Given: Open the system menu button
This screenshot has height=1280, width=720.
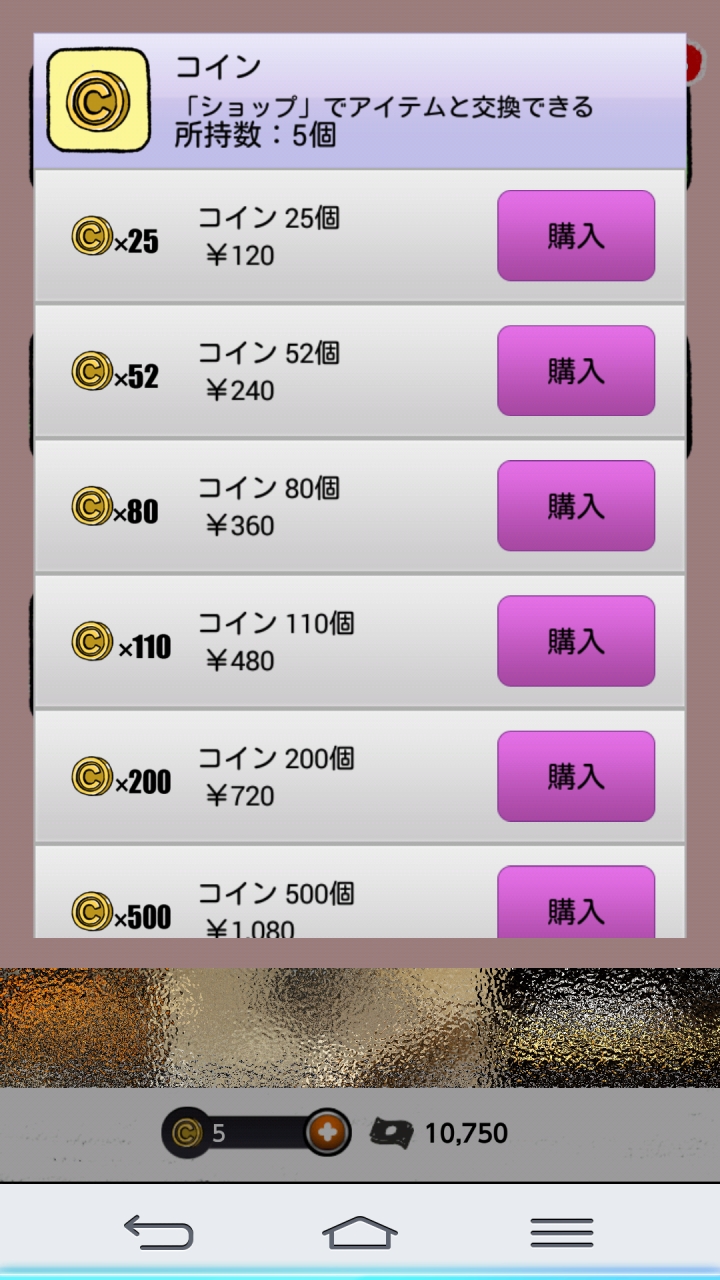Looking at the screenshot, I should (562, 1232).
